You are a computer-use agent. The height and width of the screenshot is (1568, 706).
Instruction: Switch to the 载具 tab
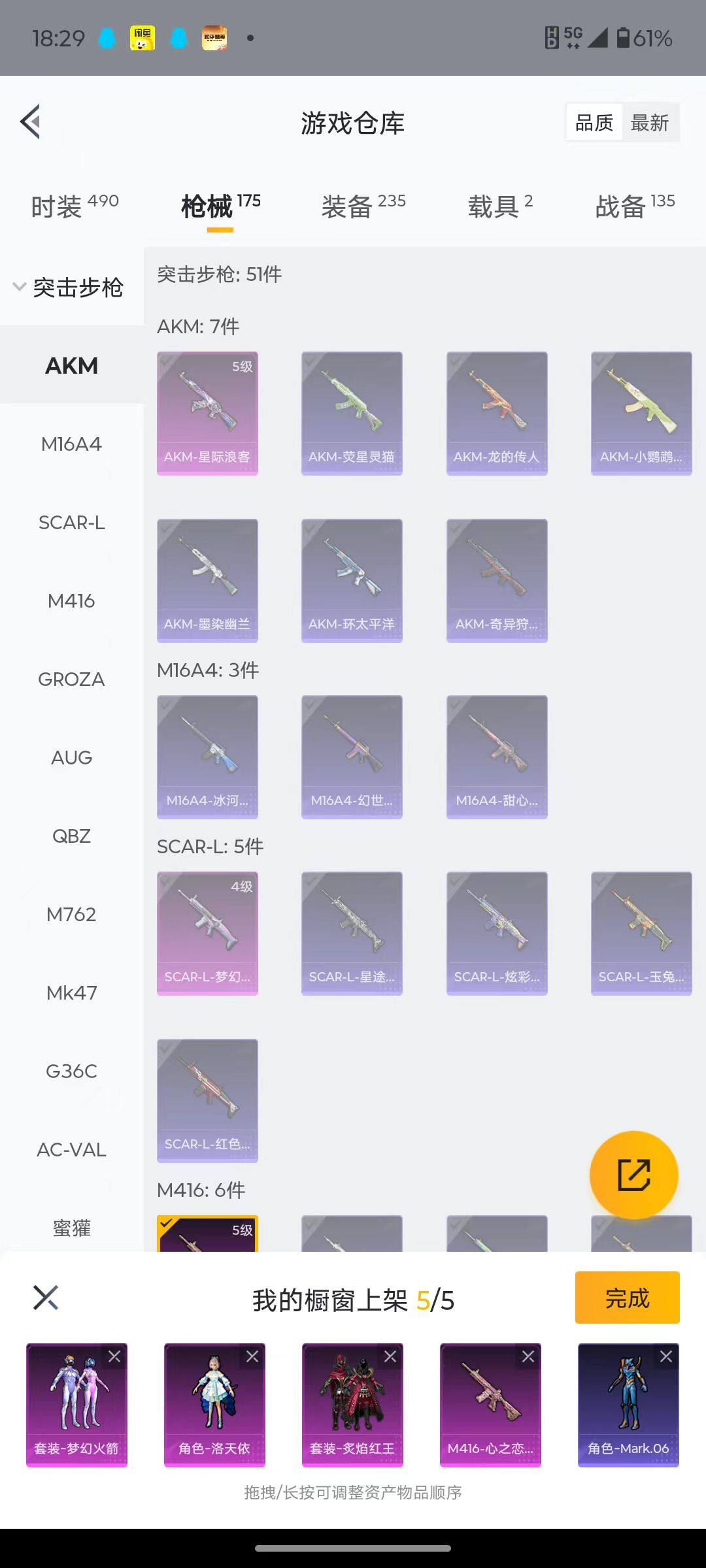tap(500, 206)
